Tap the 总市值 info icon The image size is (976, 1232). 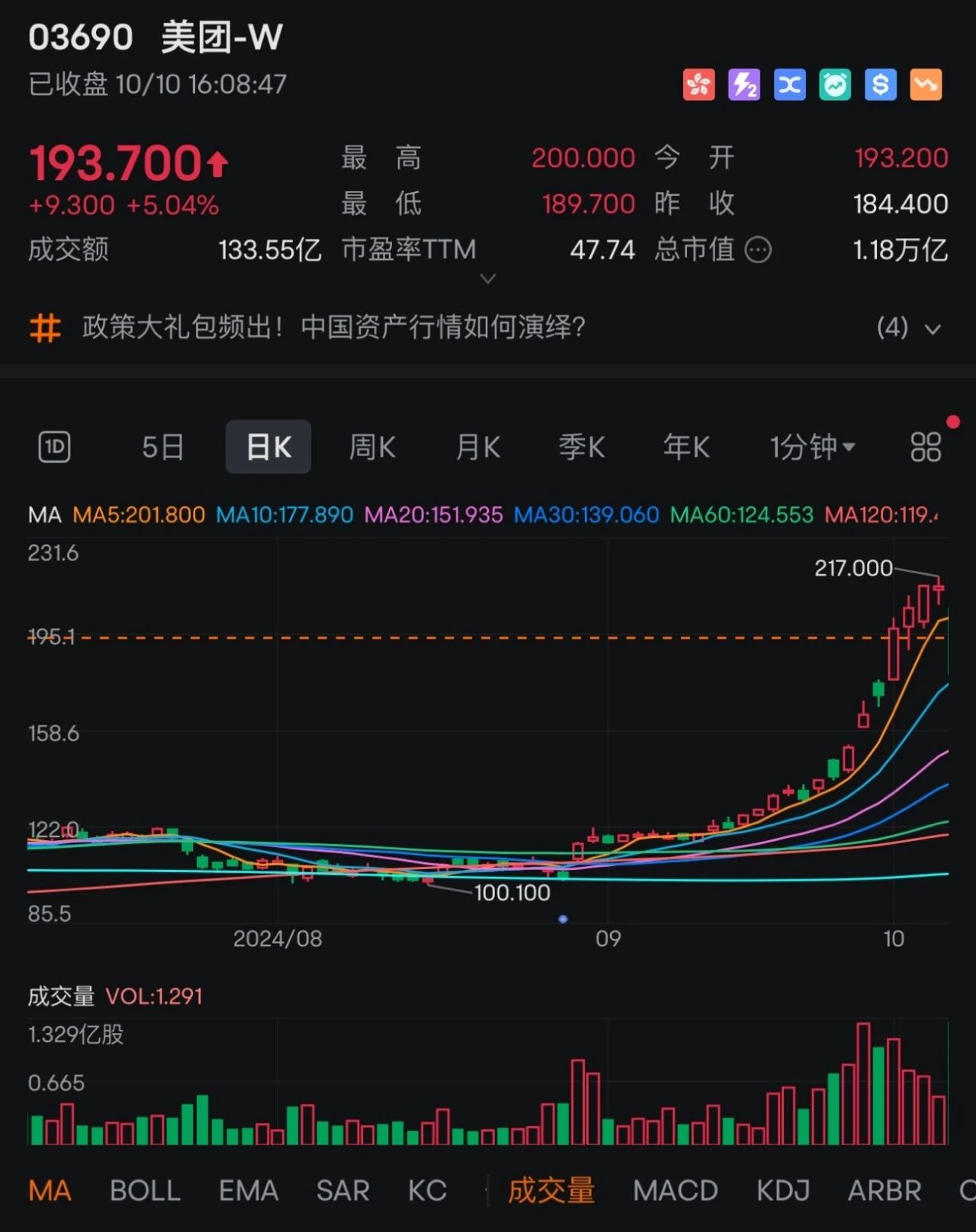pyautogui.click(x=758, y=249)
